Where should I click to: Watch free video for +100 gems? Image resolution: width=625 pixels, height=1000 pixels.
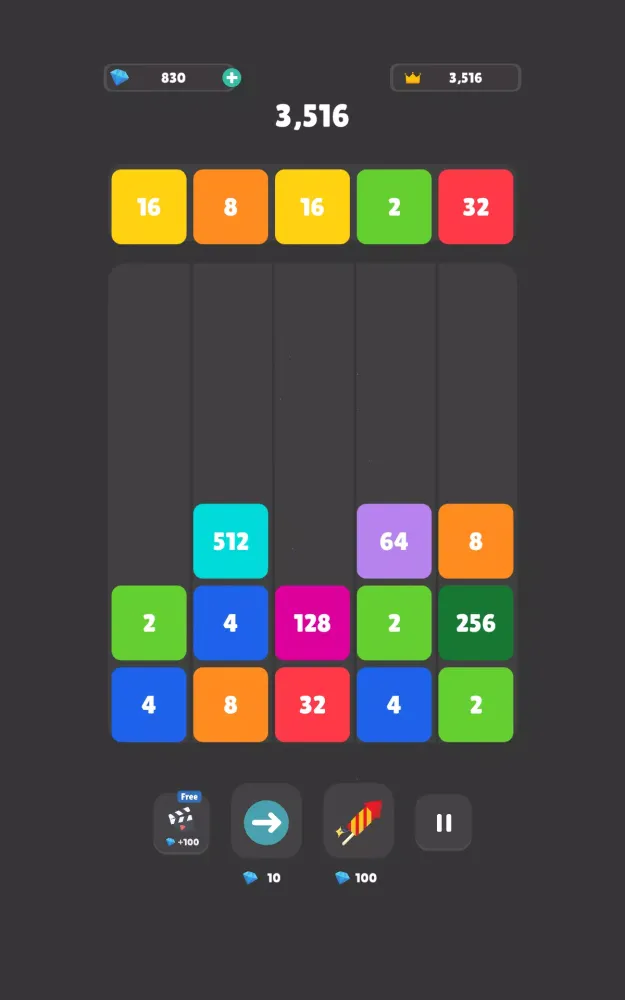click(181, 824)
